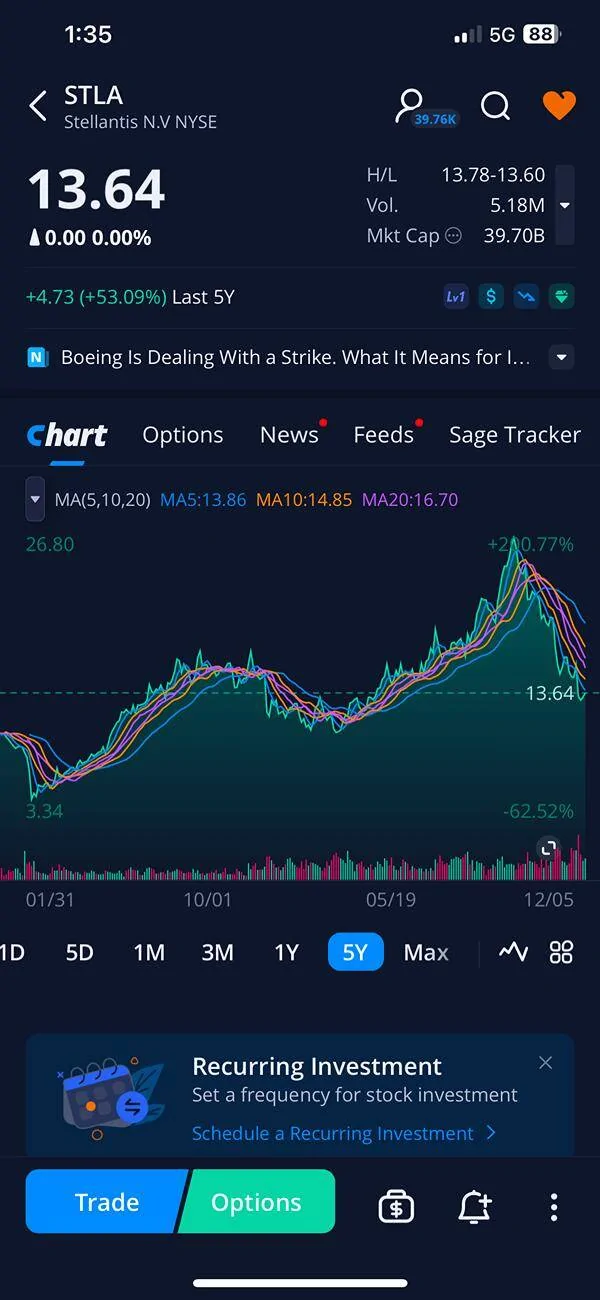This screenshot has width=600, height=1300.
Task: Add a price alert via bell icon
Action: [475, 1207]
